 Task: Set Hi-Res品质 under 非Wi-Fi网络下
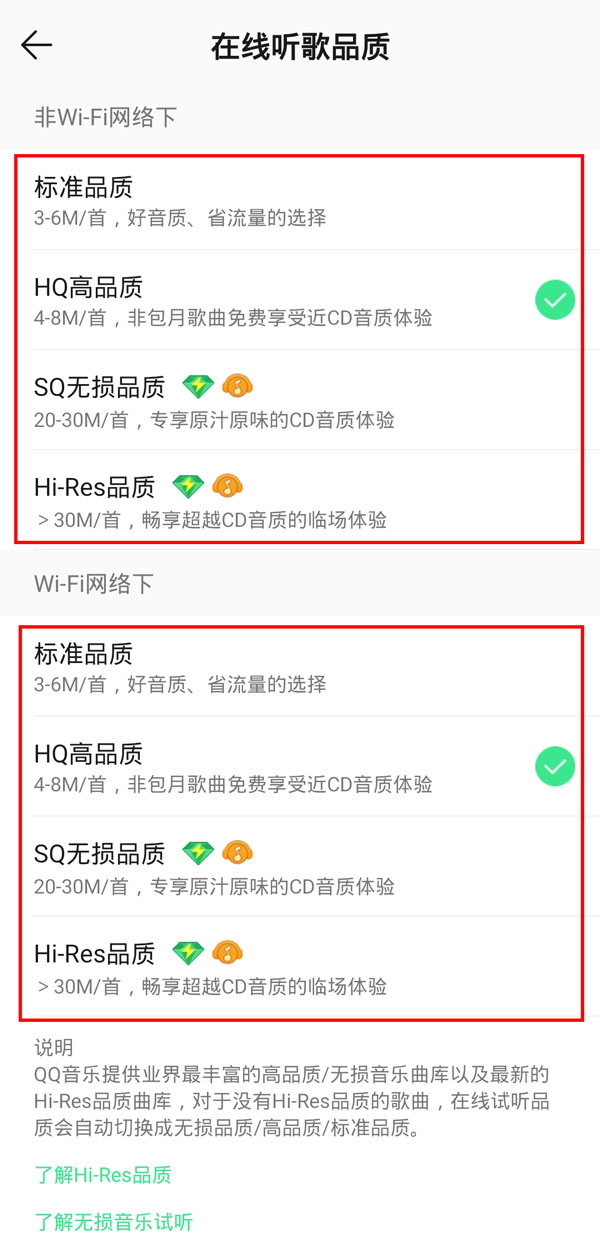click(298, 500)
